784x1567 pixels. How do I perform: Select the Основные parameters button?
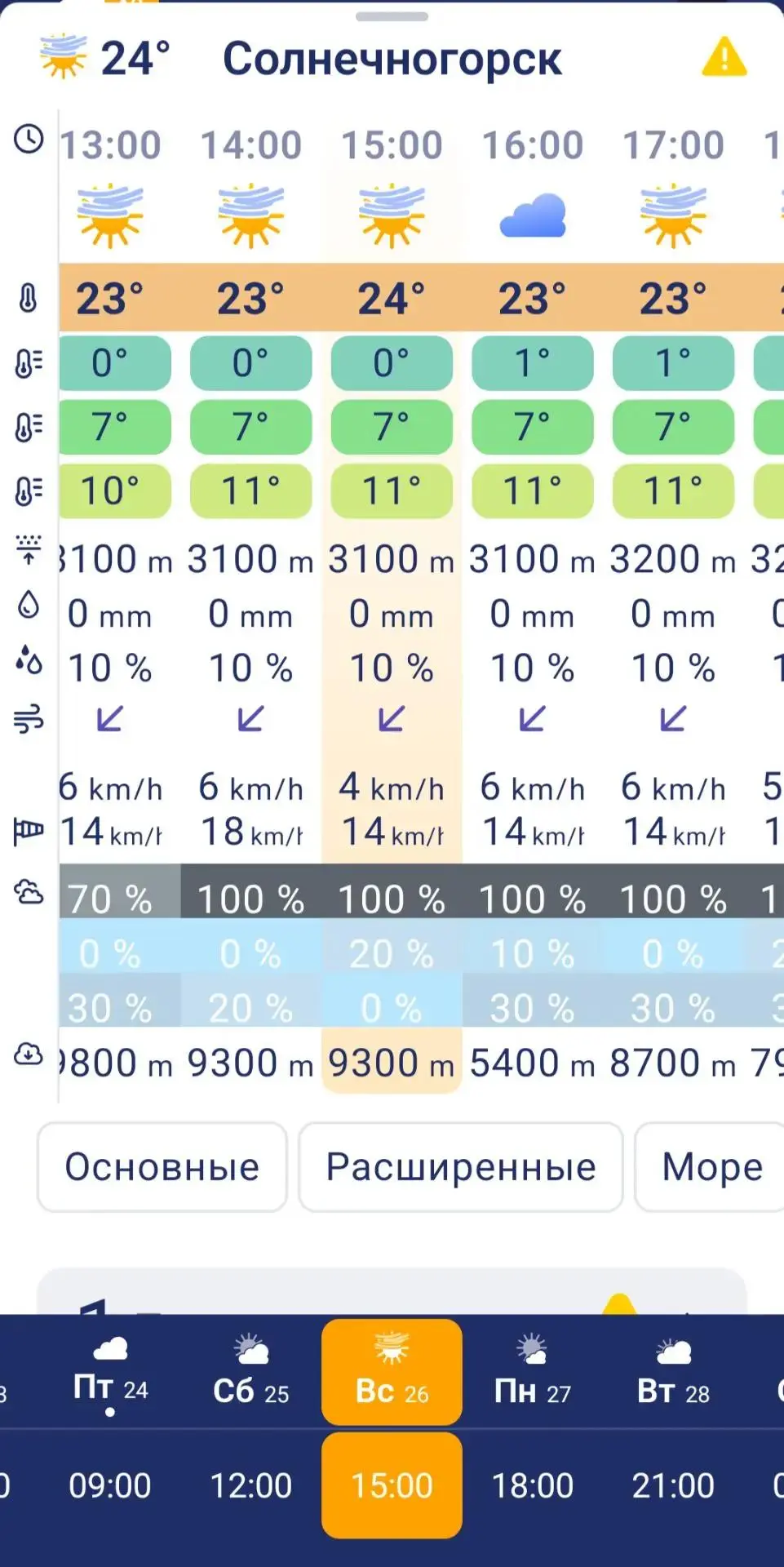[162, 1167]
